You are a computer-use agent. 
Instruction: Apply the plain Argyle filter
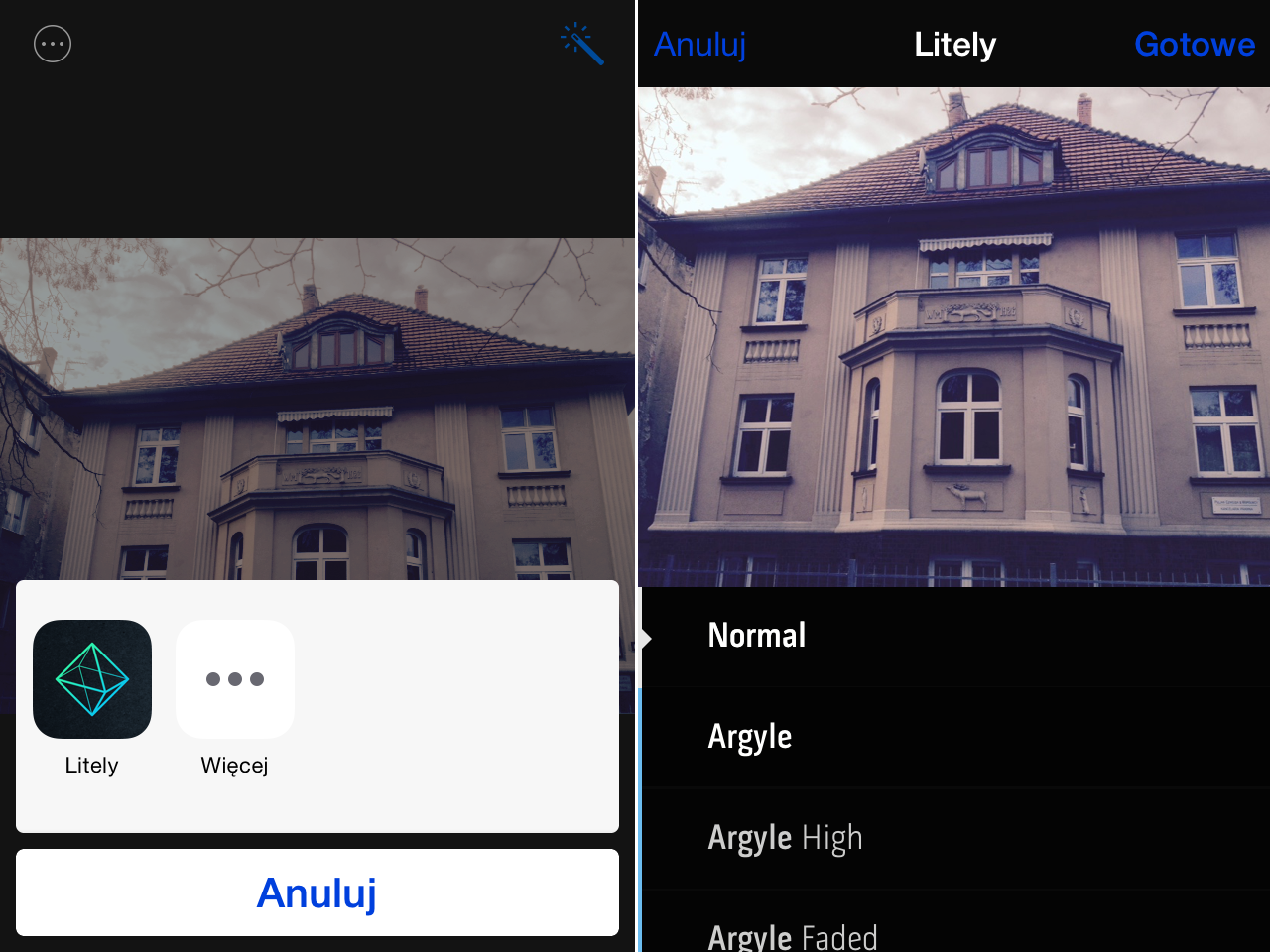[750, 737]
